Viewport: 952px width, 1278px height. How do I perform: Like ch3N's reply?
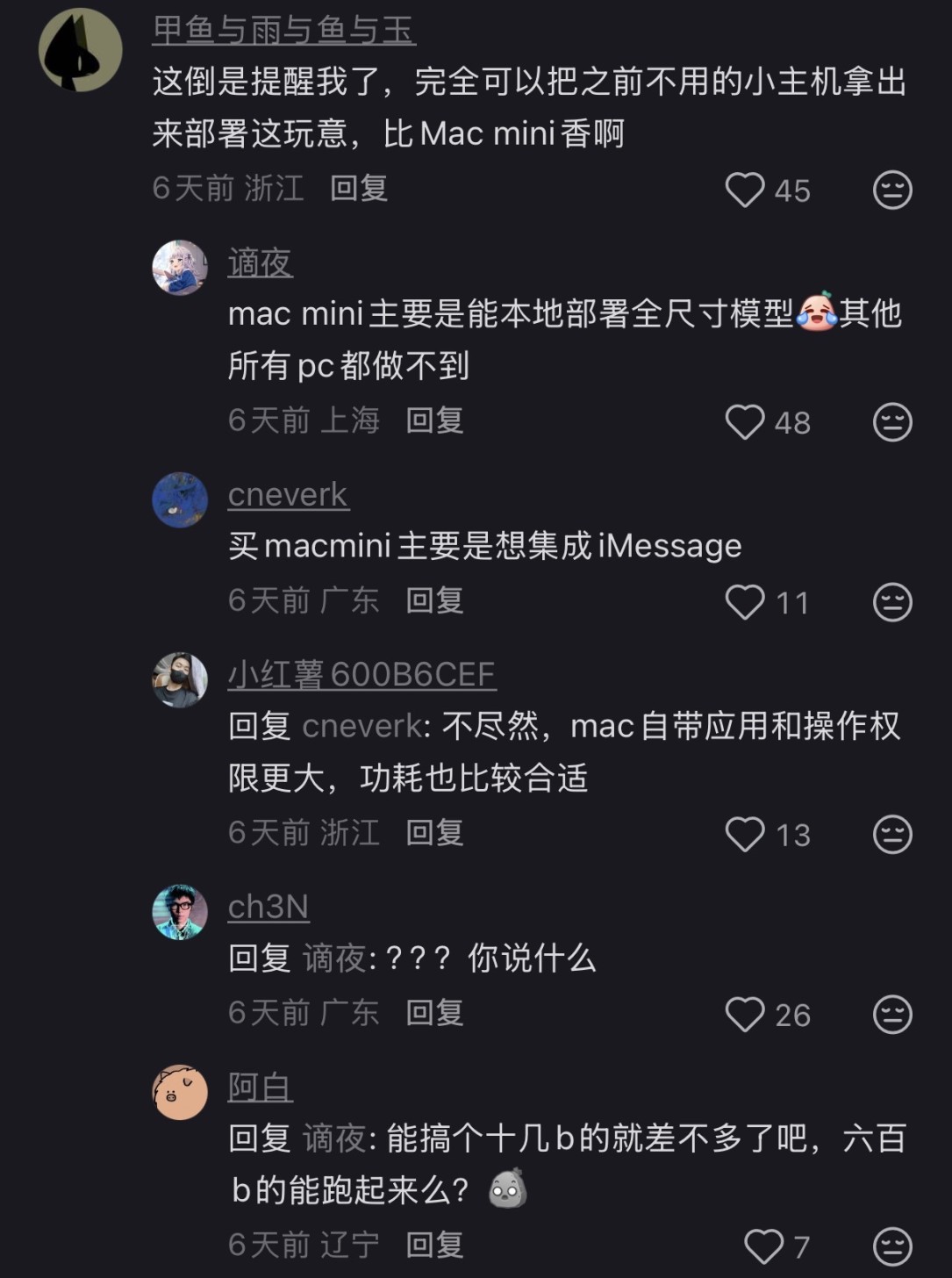click(745, 1015)
